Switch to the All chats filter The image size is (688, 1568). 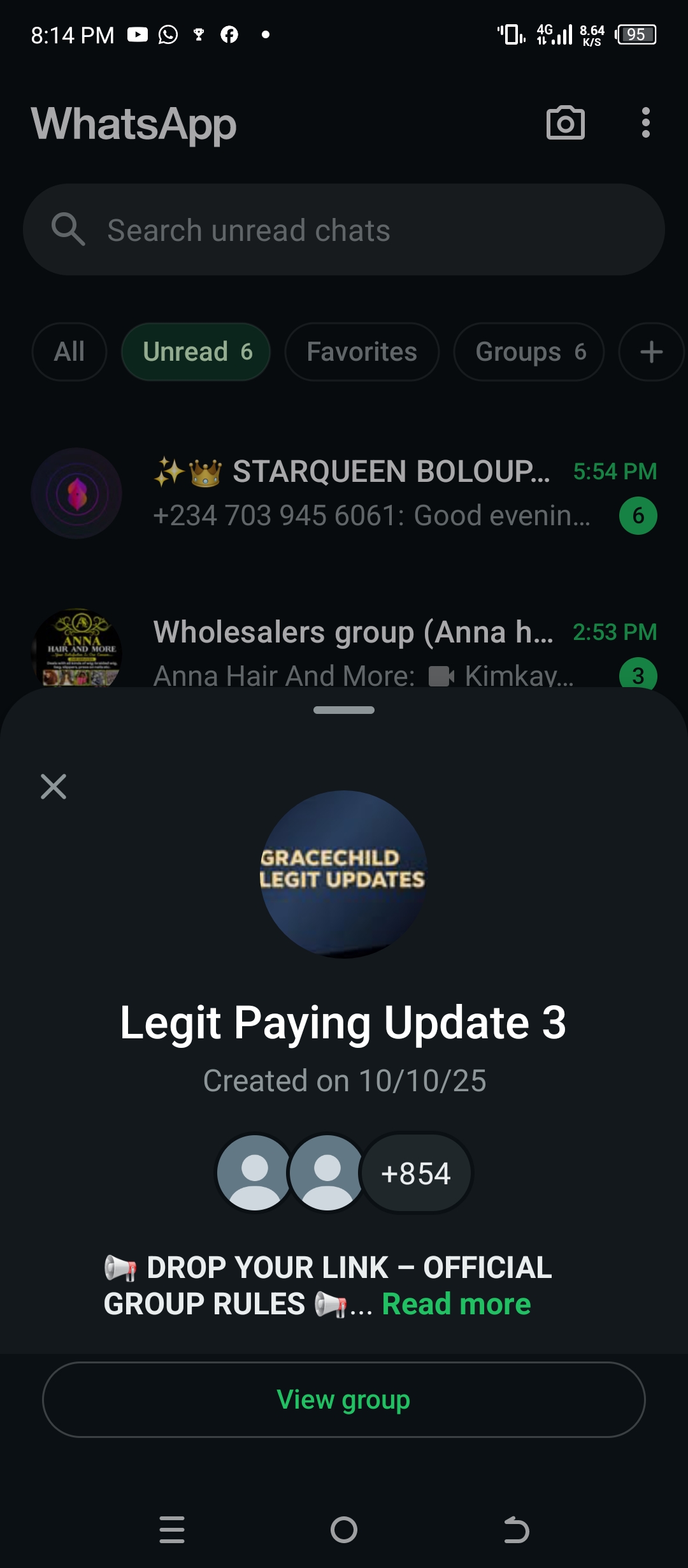(69, 352)
